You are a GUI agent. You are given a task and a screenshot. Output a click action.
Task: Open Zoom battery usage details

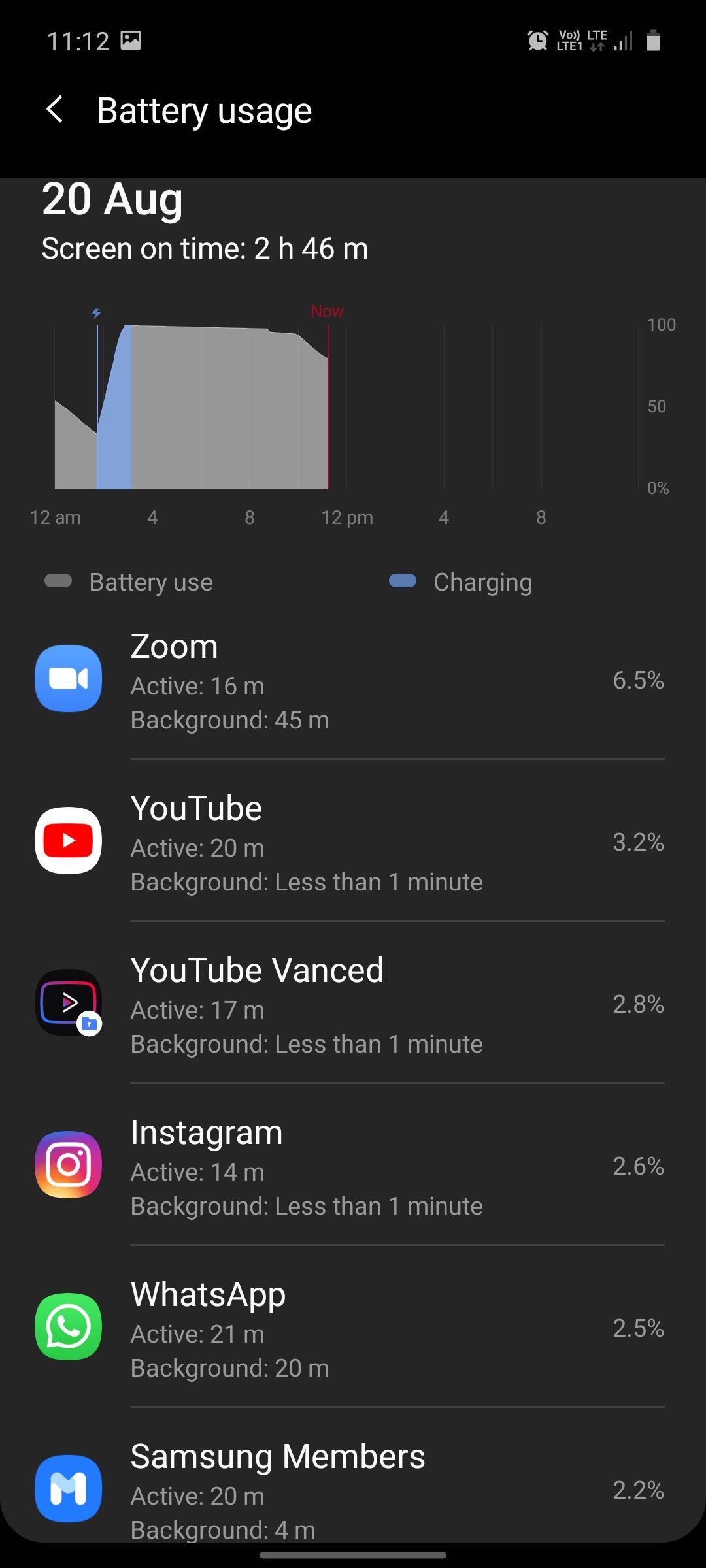click(x=350, y=681)
